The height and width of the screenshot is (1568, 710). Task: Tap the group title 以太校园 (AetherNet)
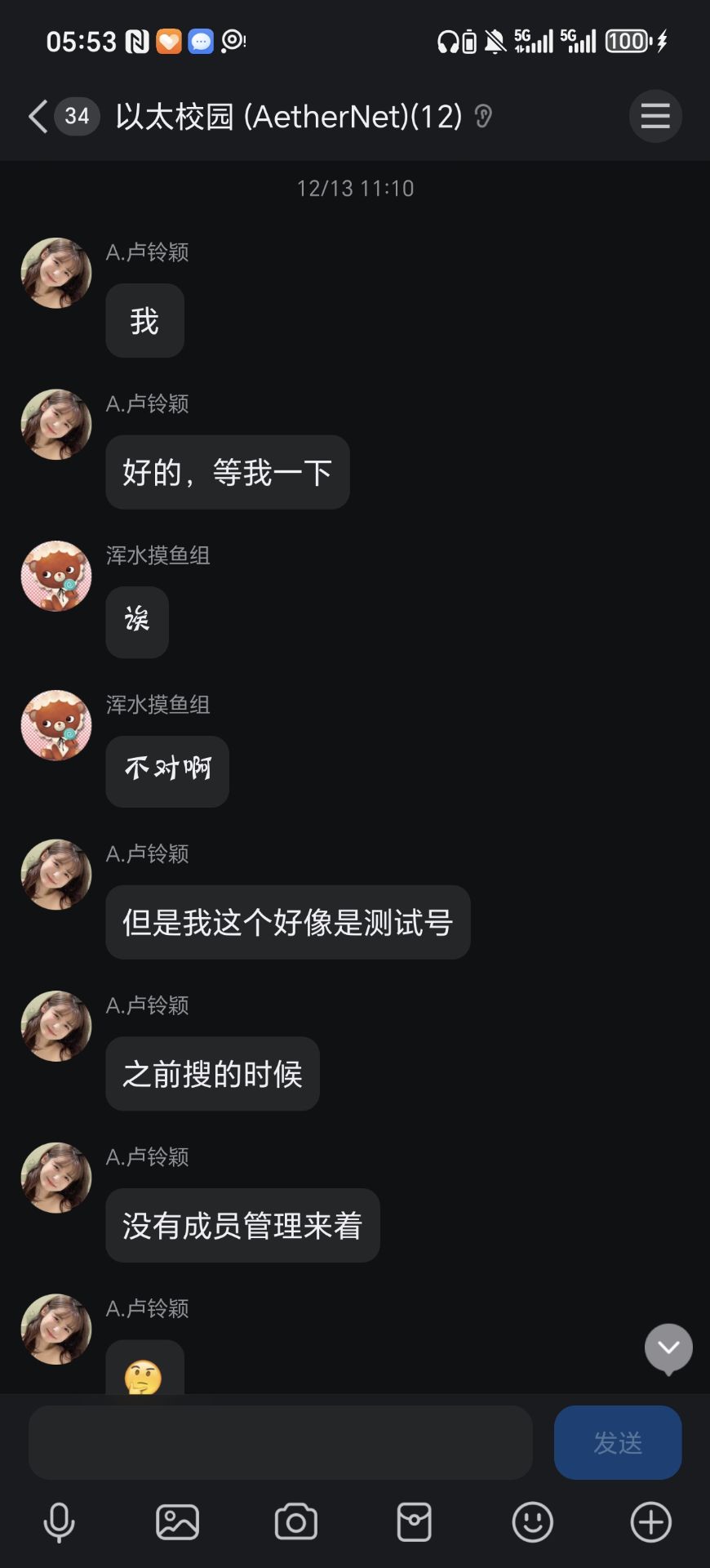point(287,116)
